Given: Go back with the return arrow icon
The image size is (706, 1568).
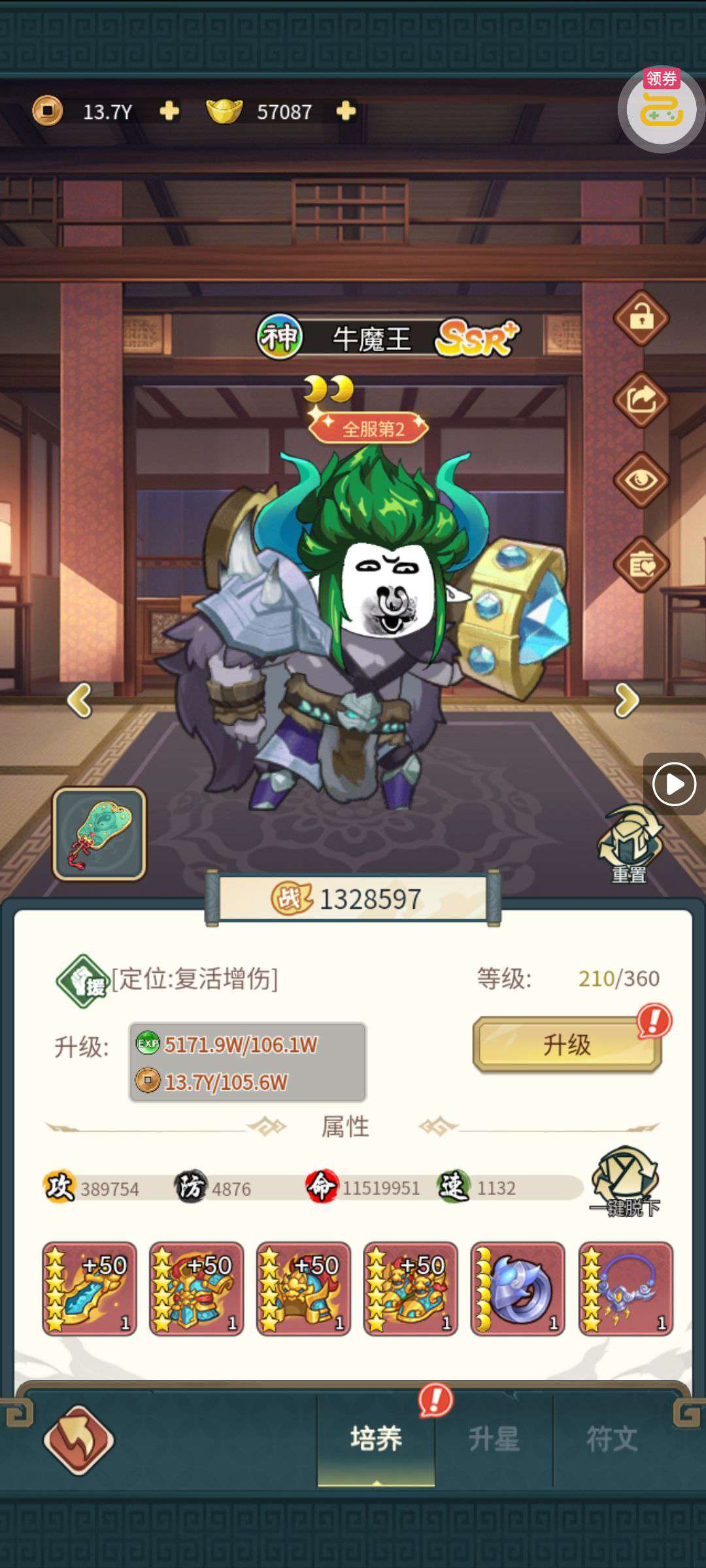Looking at the screenshot, I should pyautogui.click(x=79, y=1440).
